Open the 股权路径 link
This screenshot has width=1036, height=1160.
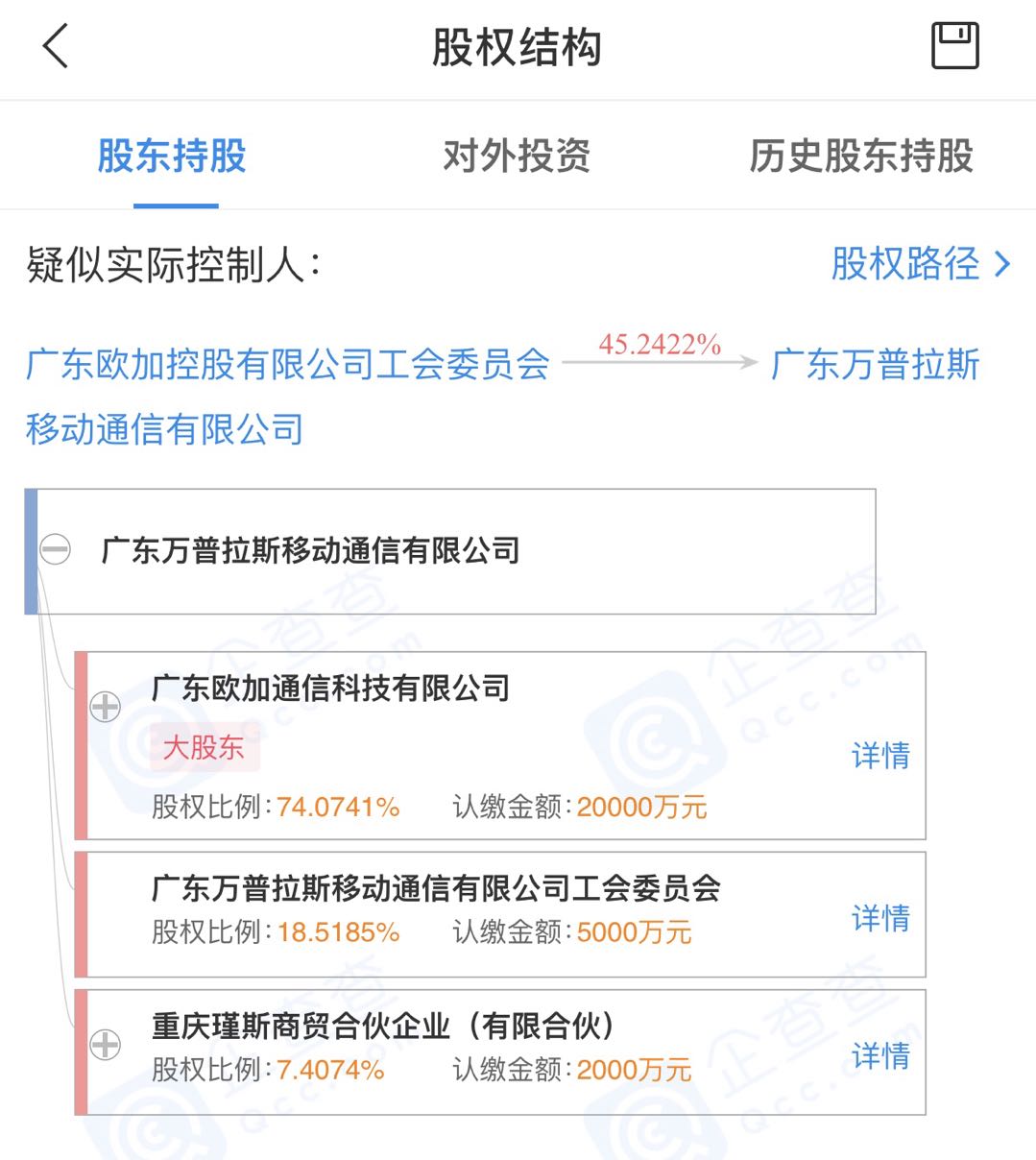point(920,264)
